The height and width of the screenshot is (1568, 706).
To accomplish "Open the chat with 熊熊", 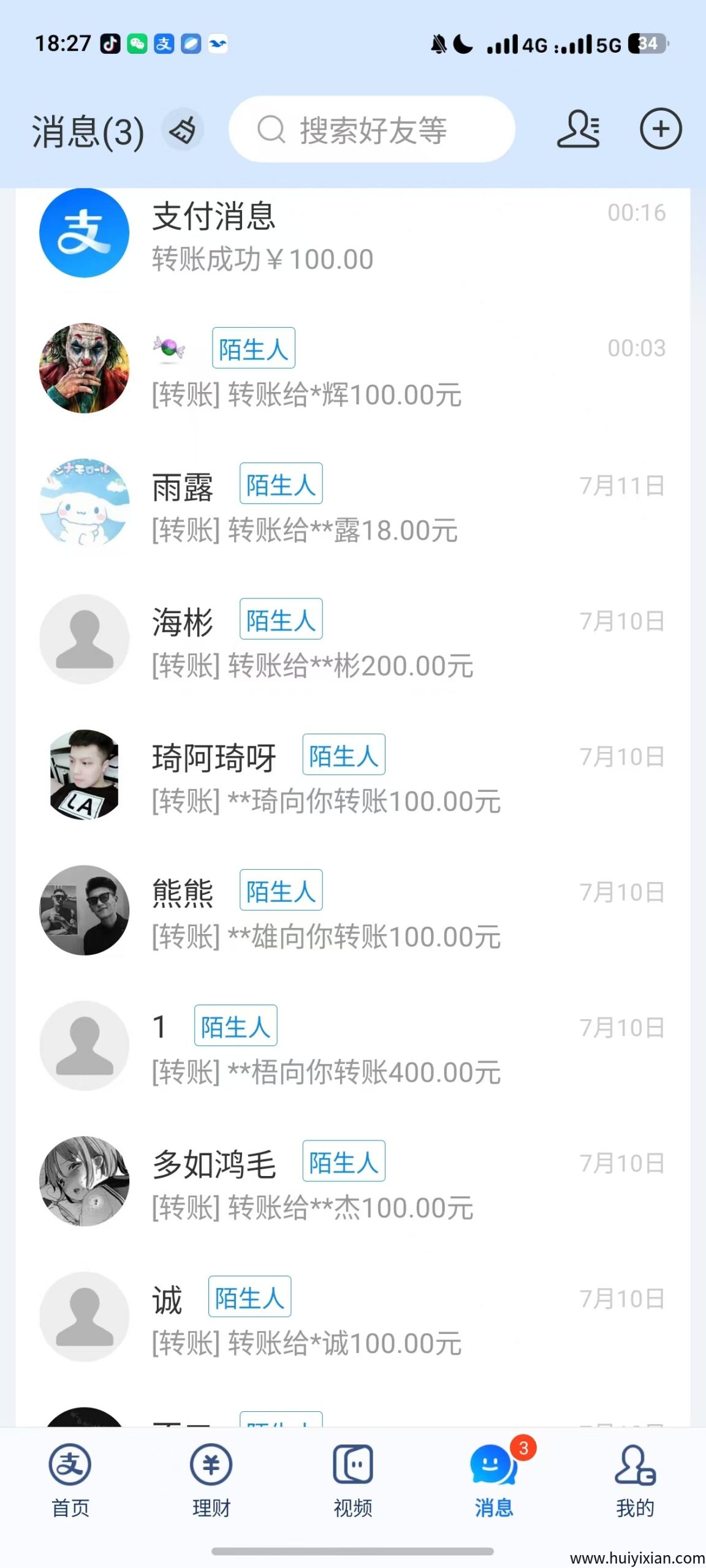I will (x=352, y=912).
